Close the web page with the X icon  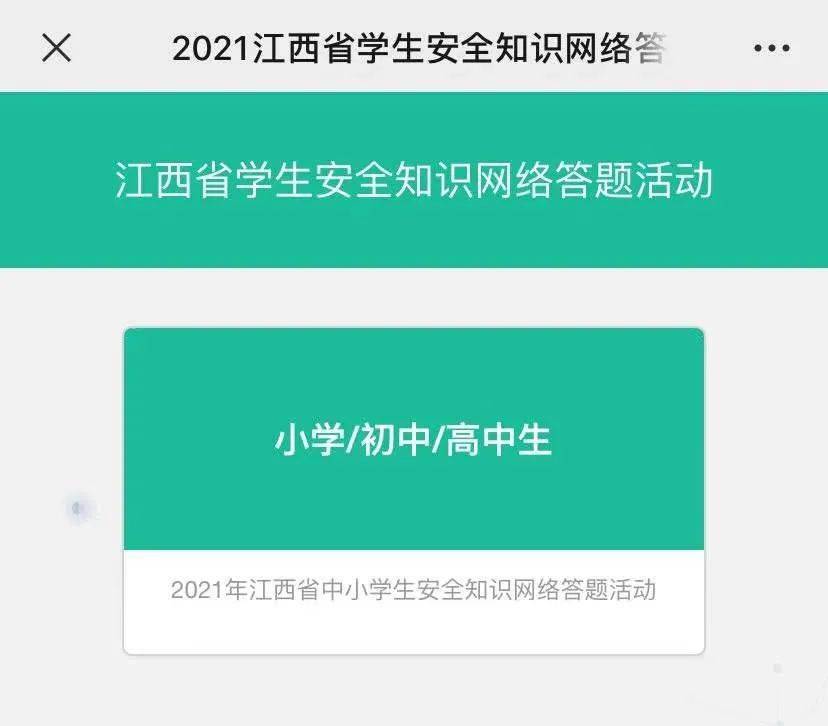(57, 47)
